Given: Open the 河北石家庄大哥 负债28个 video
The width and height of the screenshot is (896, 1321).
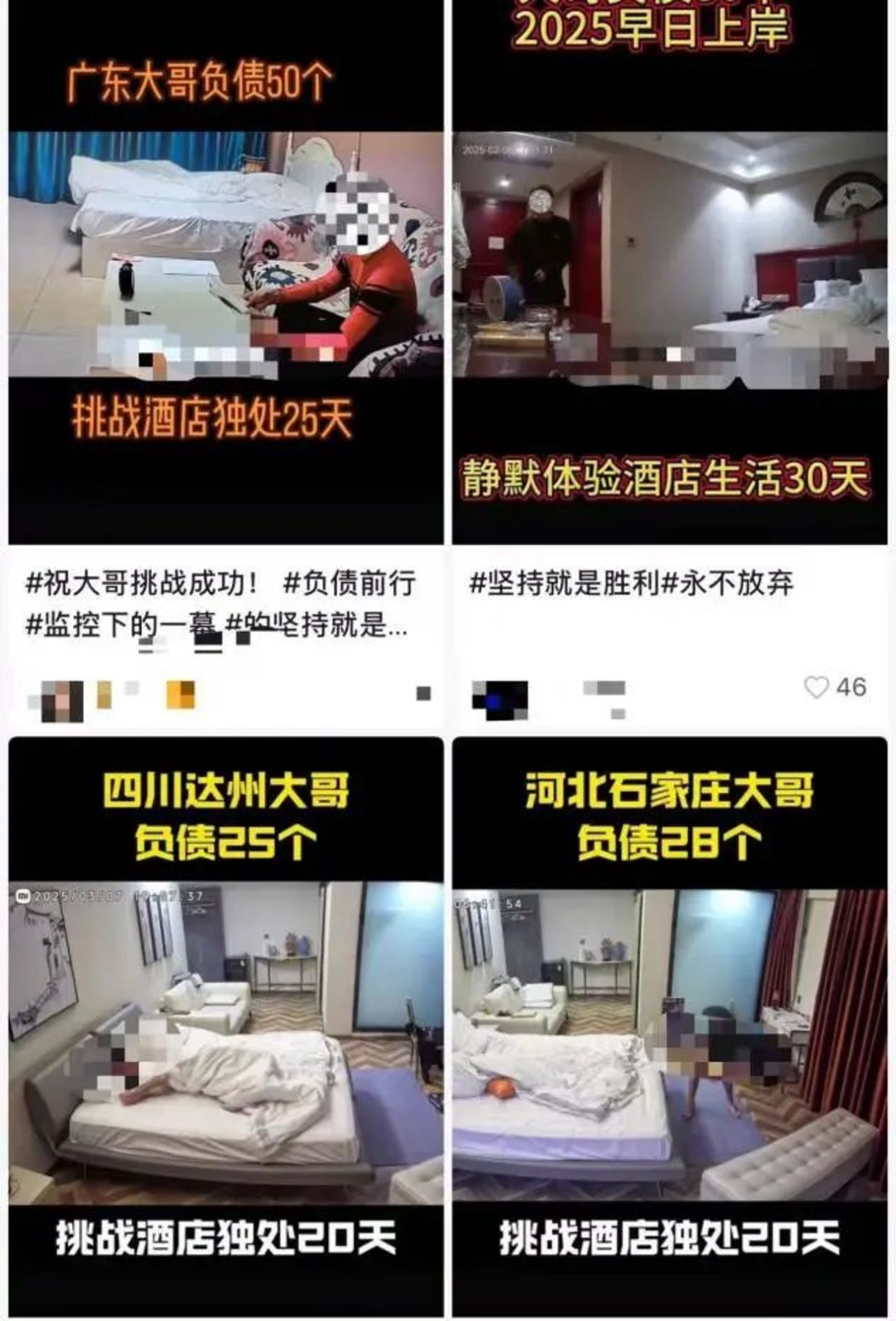Looking at the screenshot, I should pos(670,1027).
